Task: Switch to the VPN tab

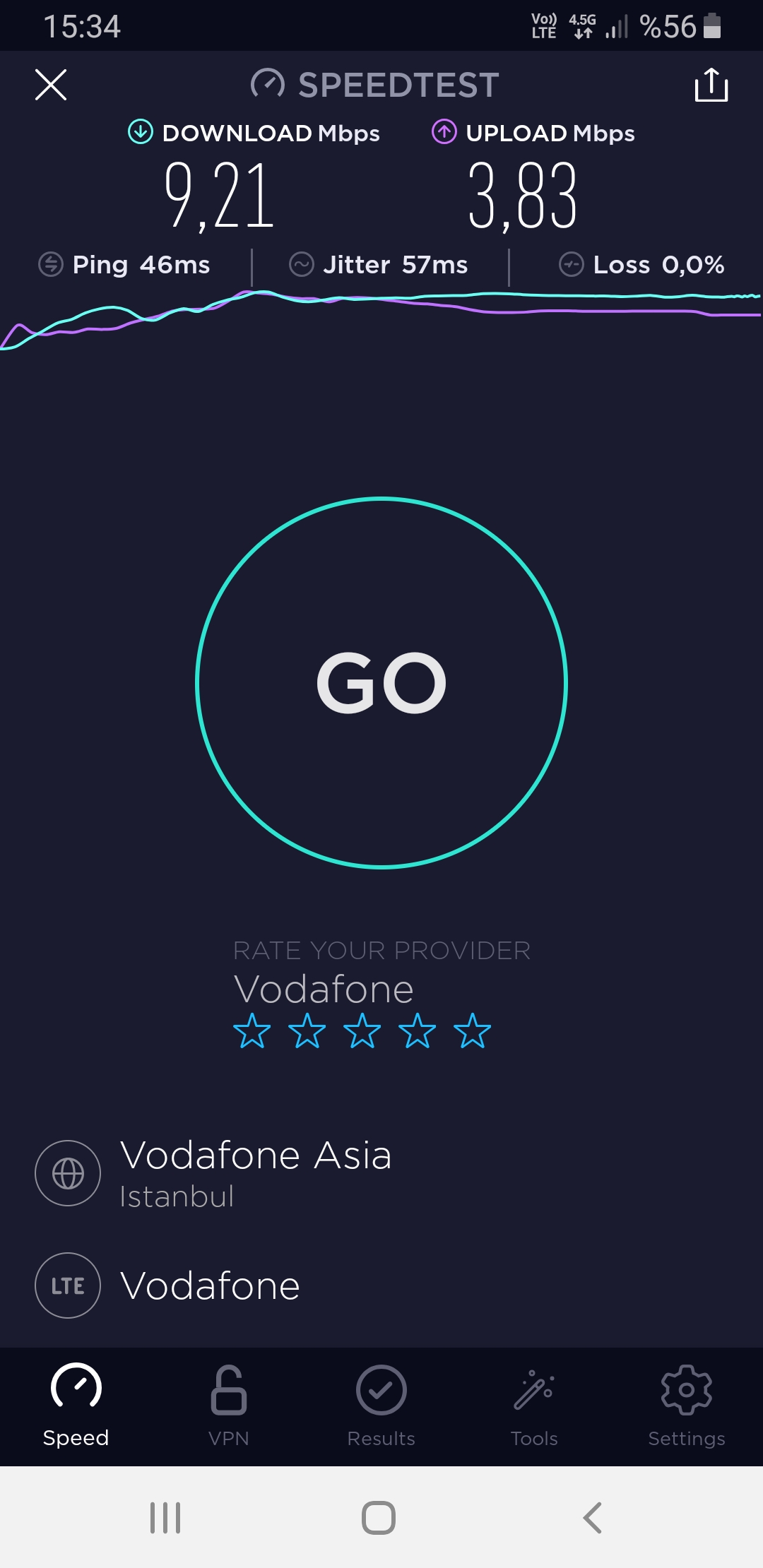Action: click(x=229, y=1407)
